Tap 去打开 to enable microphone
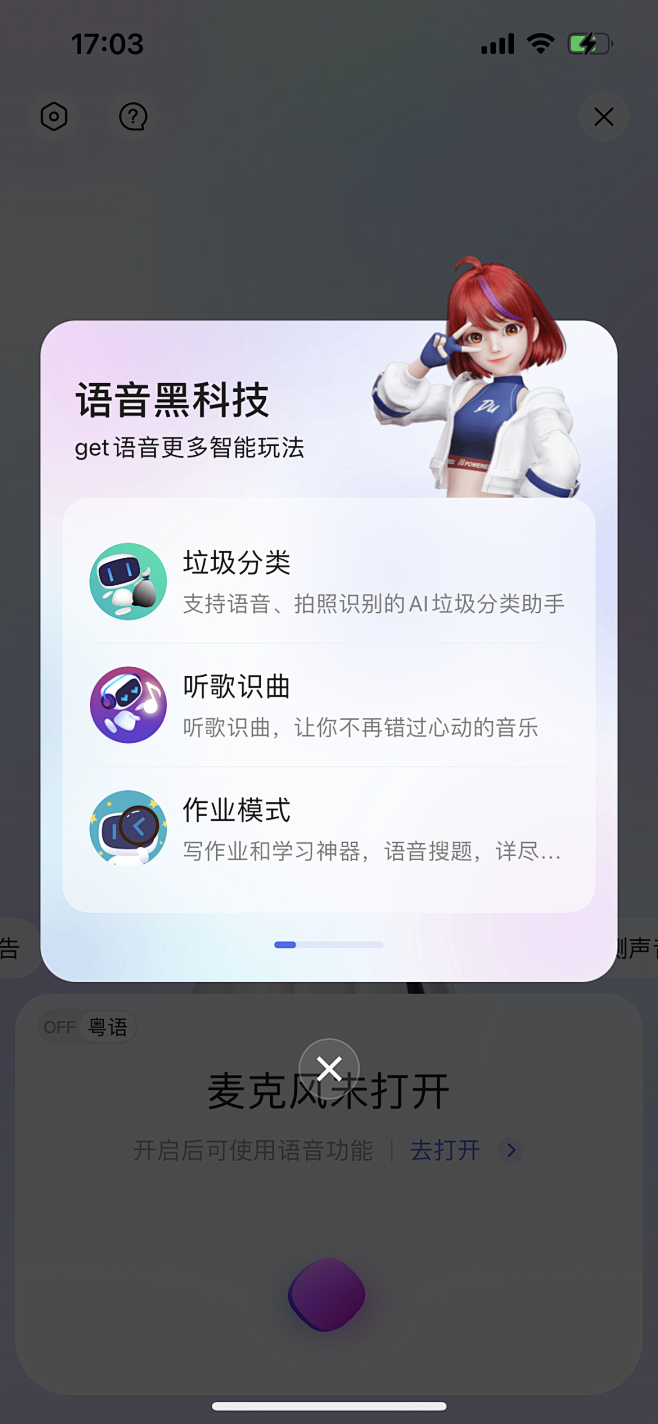658x1424 pixels. pyautogui.click(x=446, y=1150)
